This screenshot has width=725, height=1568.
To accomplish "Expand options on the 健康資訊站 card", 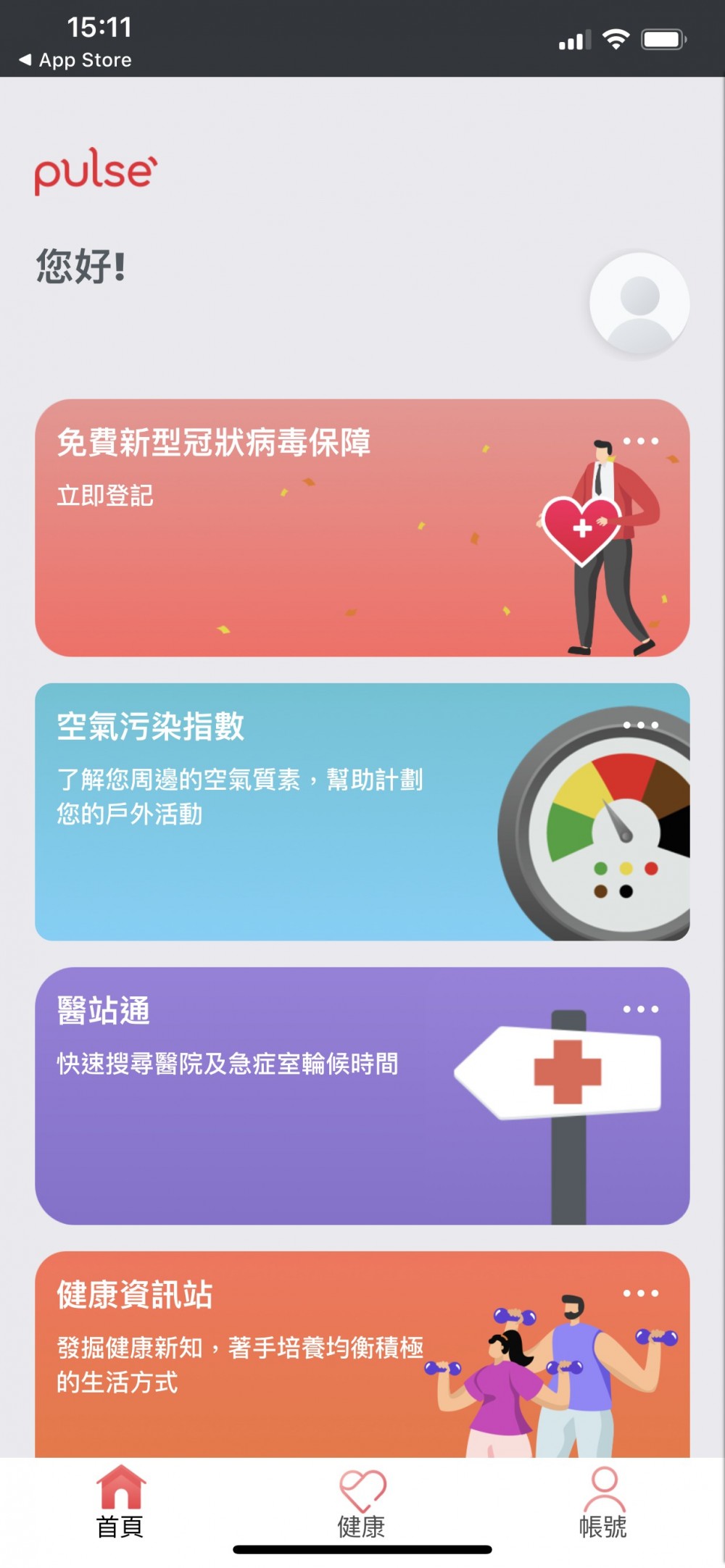I will coord(641,1293).
